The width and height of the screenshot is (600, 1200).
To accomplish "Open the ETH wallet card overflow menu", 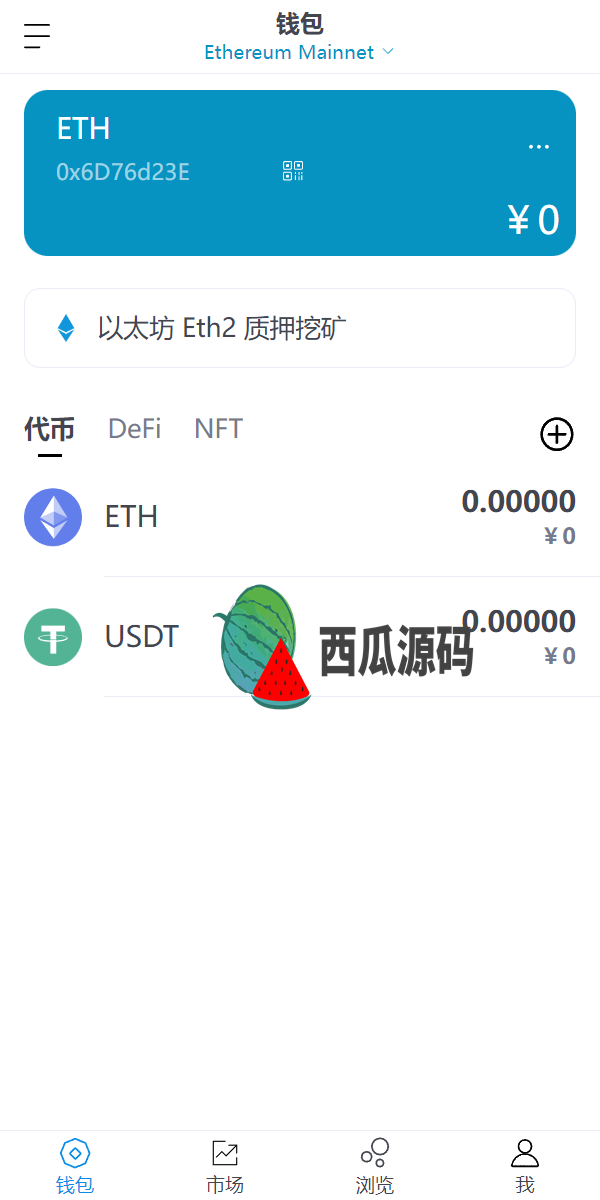I will pyautogui.click(x=539, y=147).
